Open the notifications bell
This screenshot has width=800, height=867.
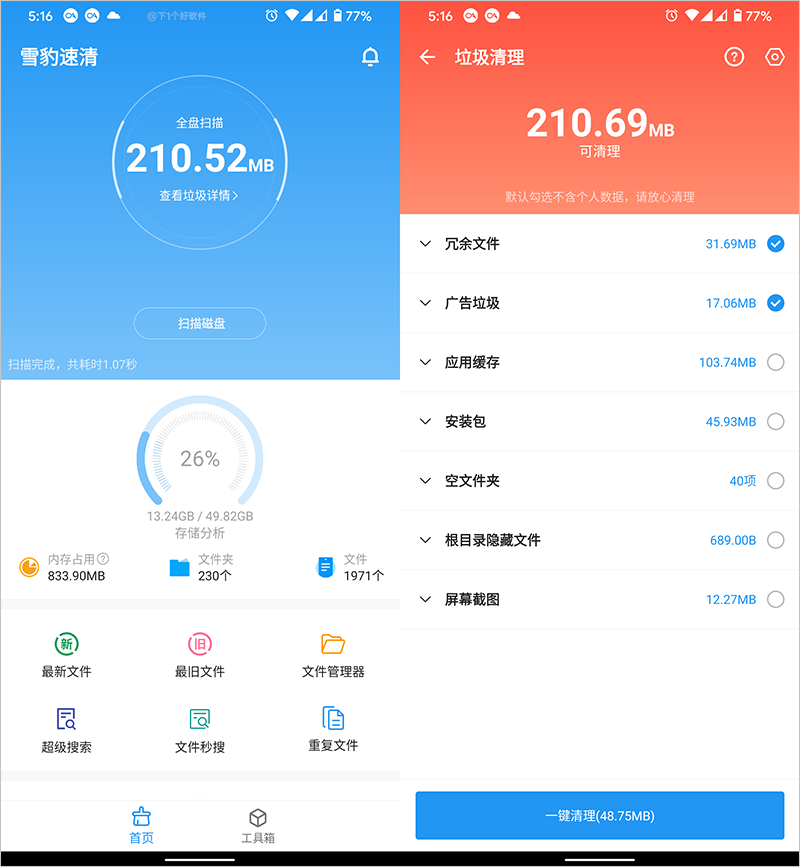pyautogui.click(x=370, y=57)
